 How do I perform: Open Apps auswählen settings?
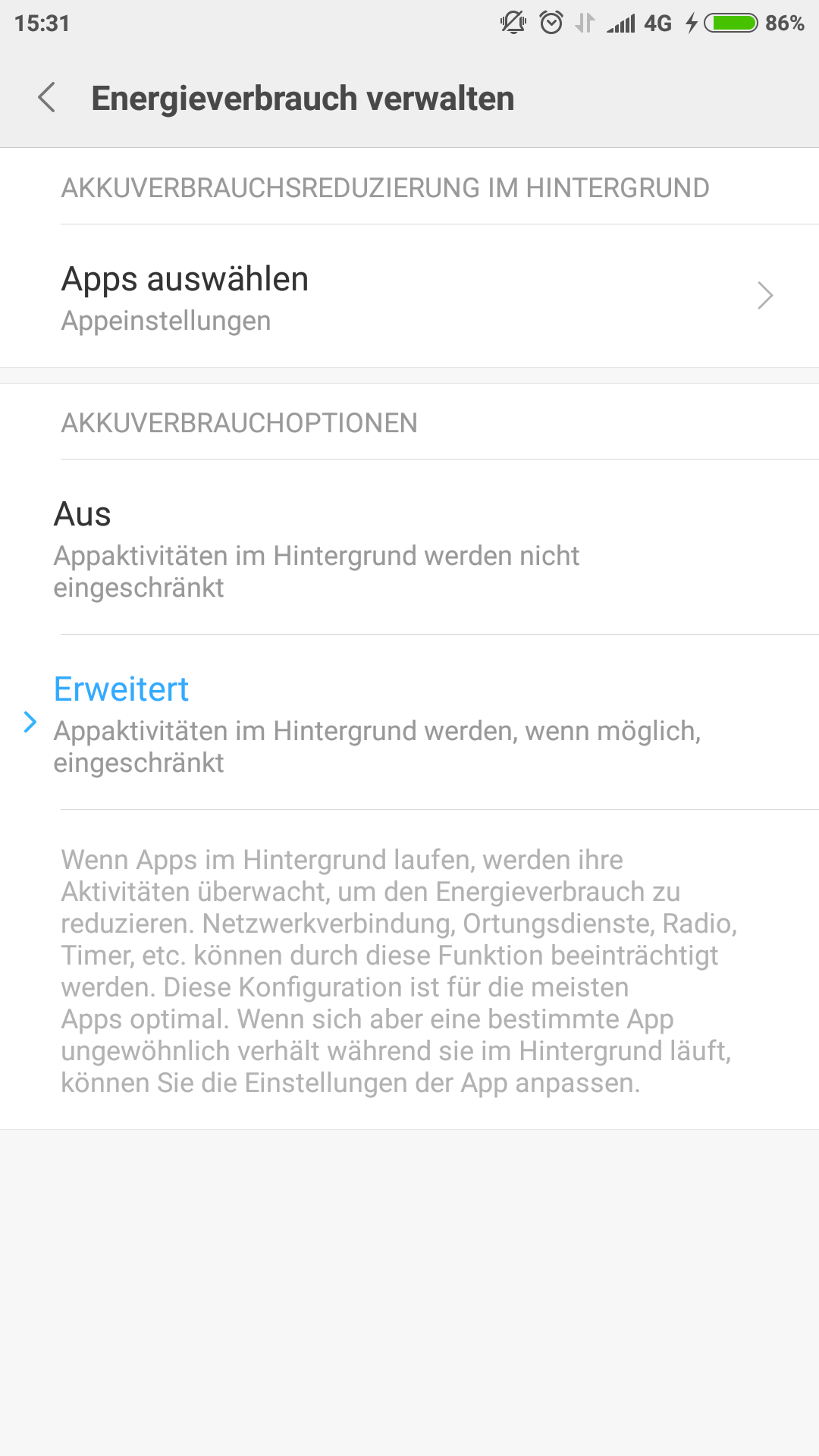coord(409,296)
